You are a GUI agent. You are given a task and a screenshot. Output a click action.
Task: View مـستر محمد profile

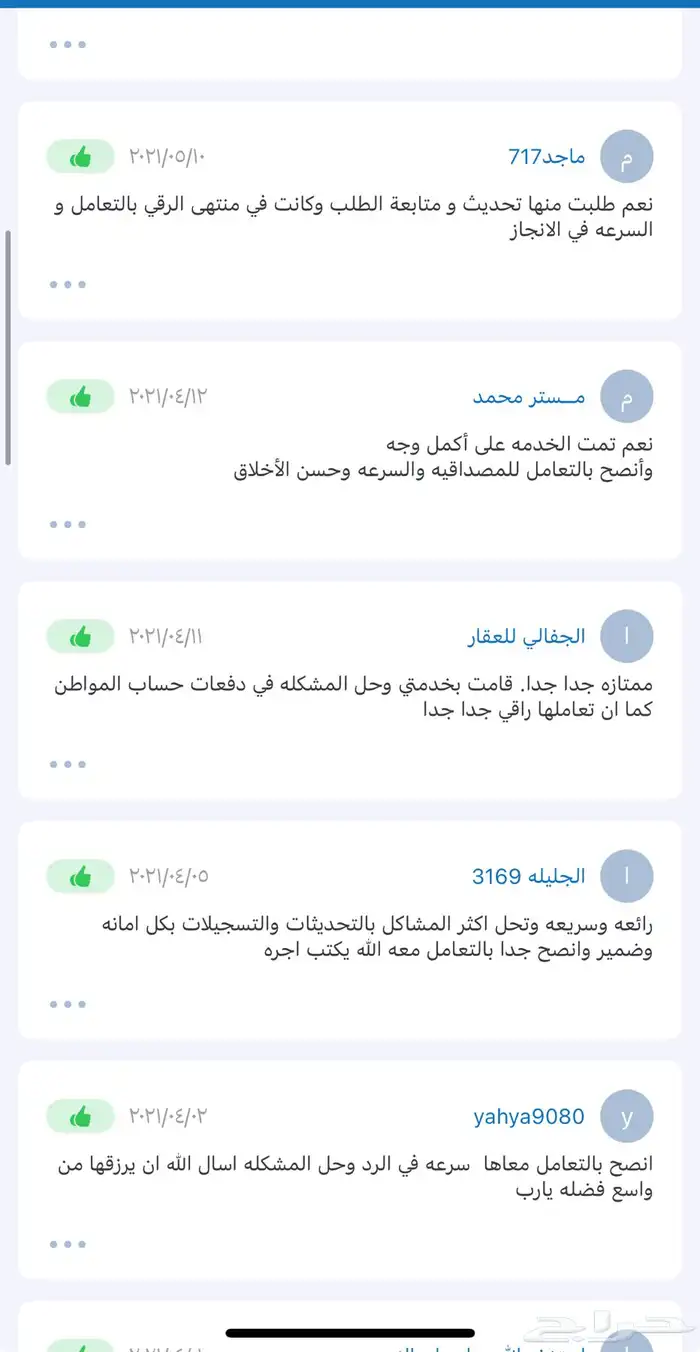click(529, 397)
